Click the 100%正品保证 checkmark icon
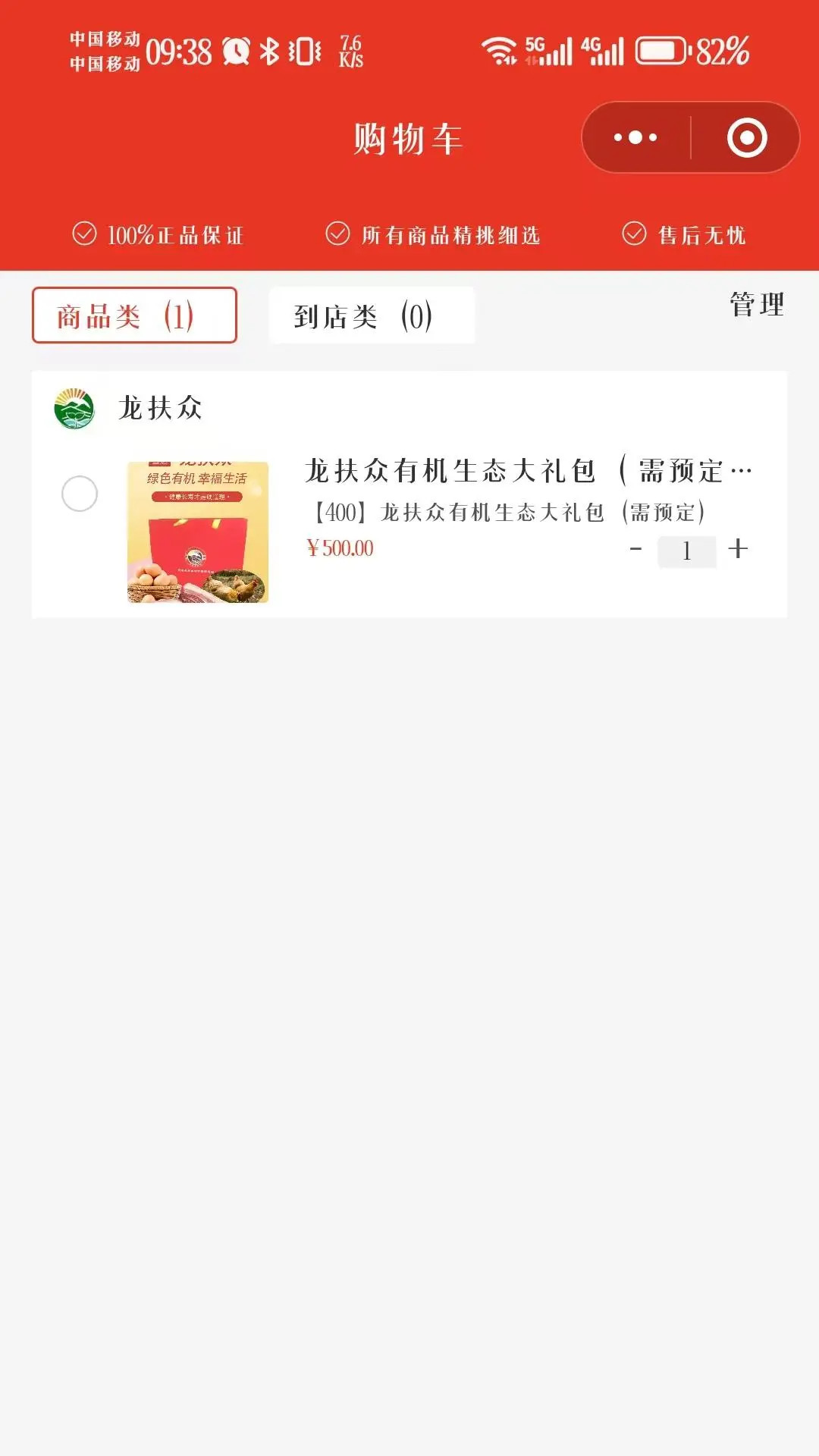 pos(83,234)
